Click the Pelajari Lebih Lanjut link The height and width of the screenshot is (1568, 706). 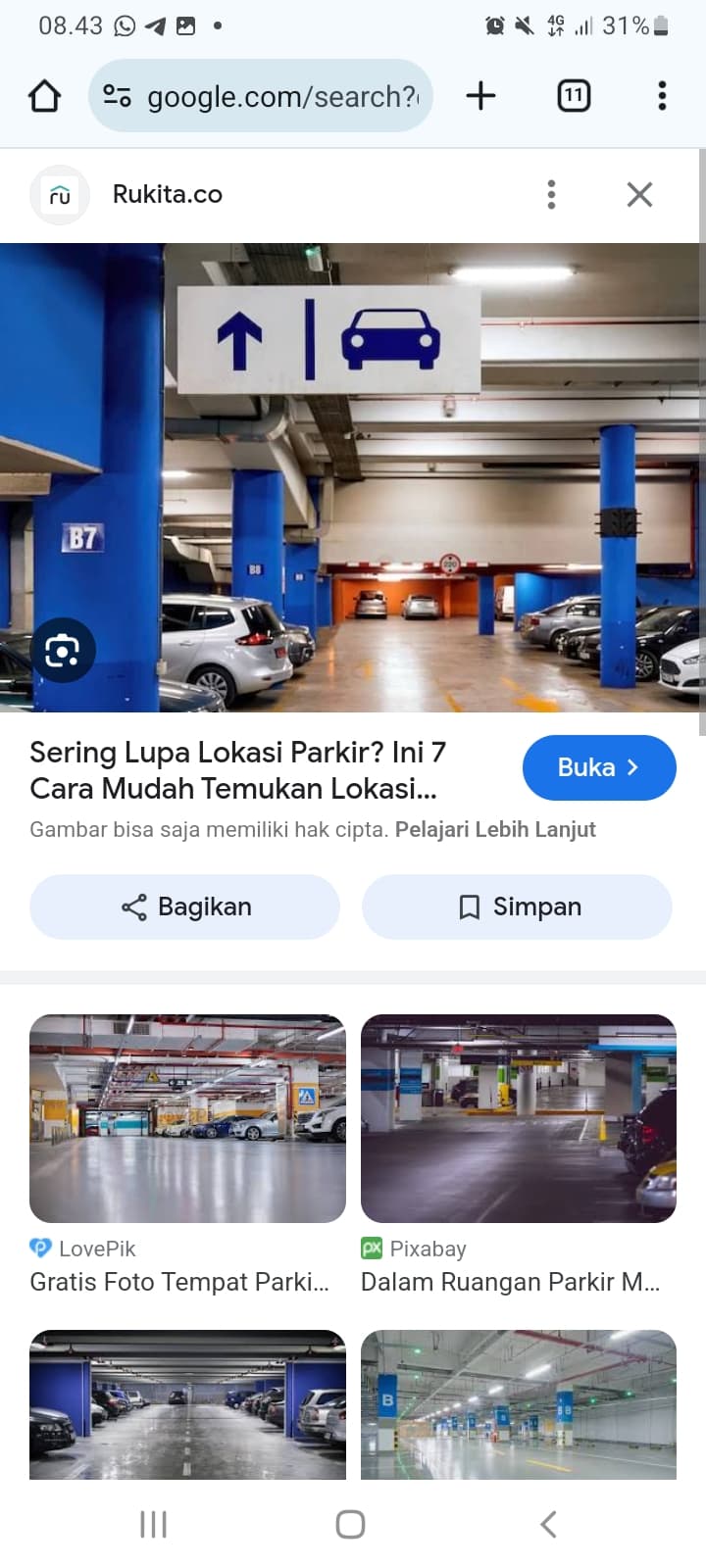(494, 828)
